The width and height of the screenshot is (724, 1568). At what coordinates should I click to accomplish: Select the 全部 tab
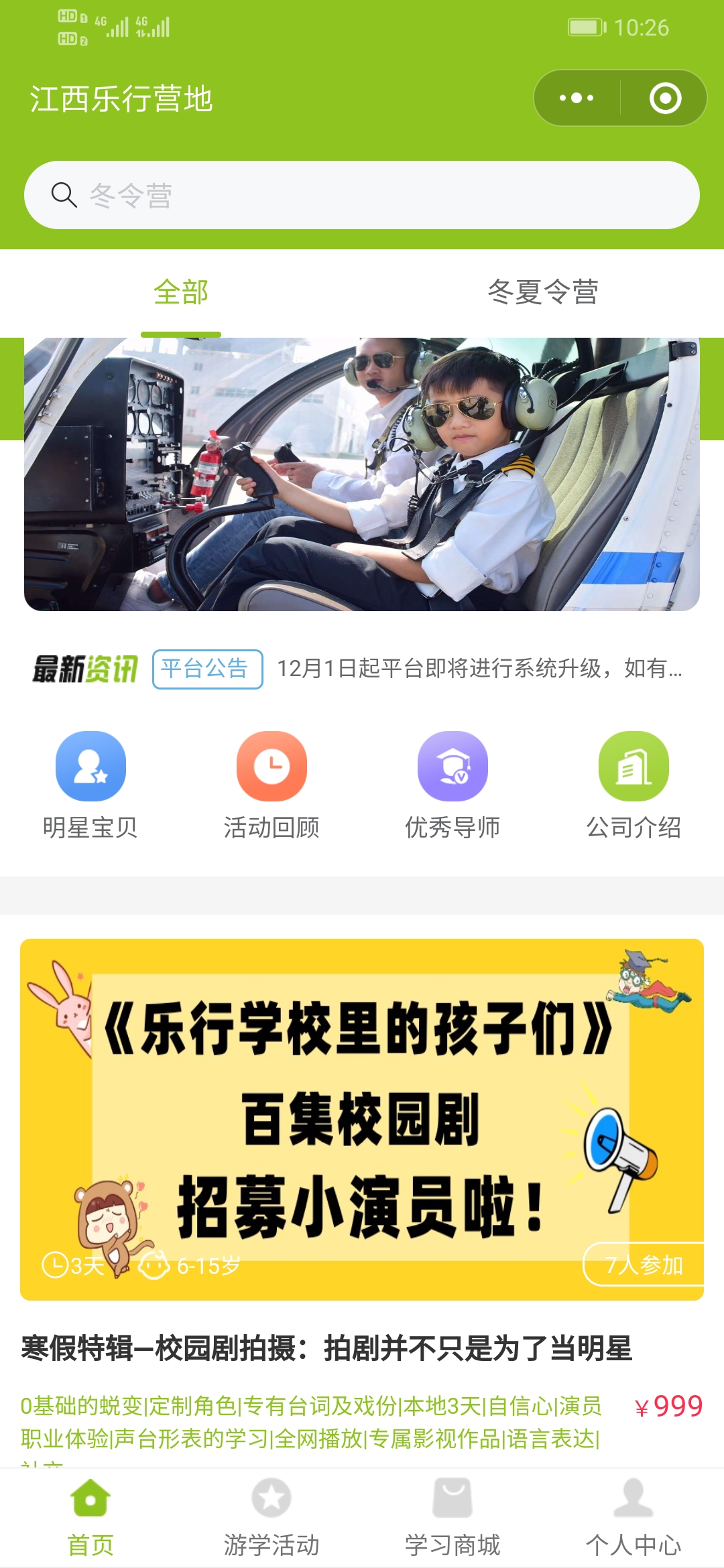(x=181, y=293)
